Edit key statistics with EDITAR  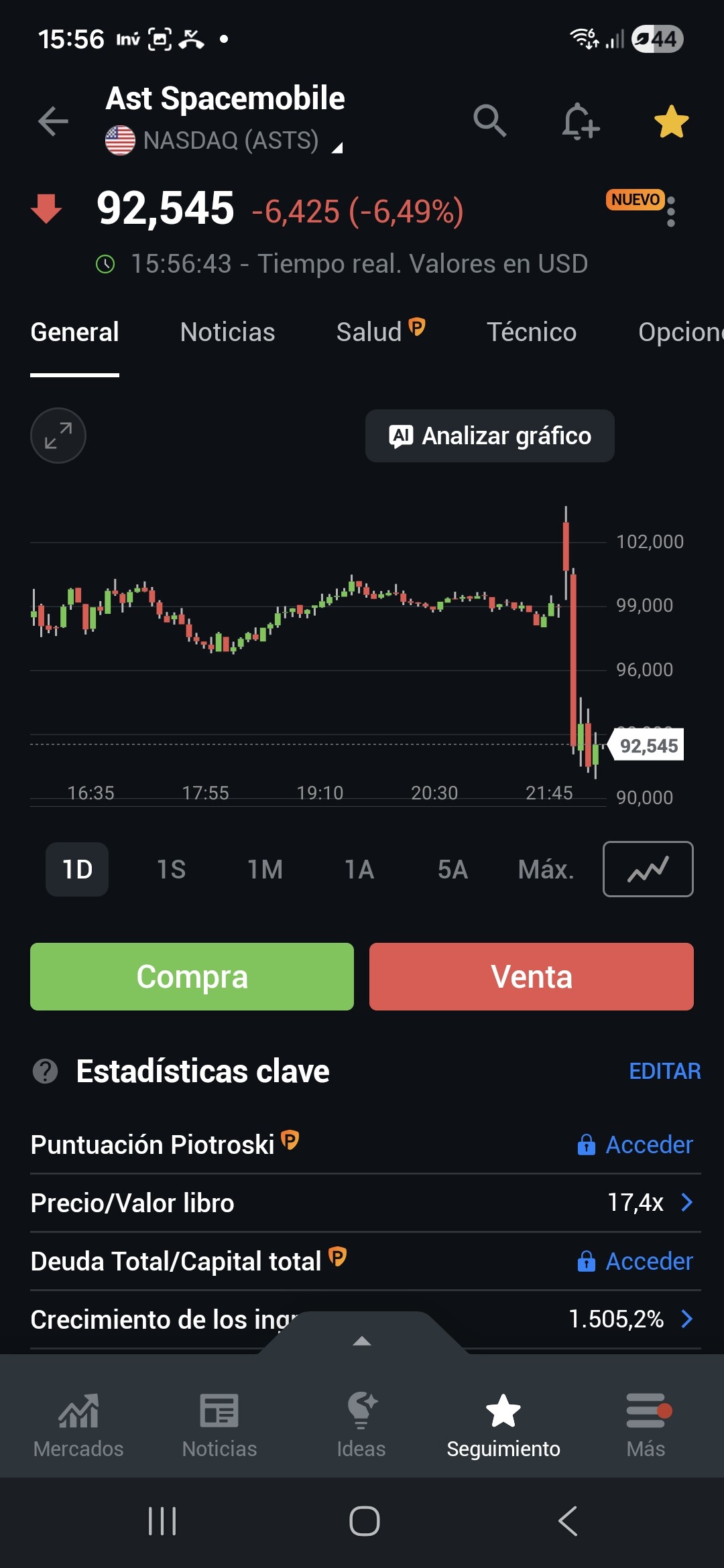[x=664, y=1071]
